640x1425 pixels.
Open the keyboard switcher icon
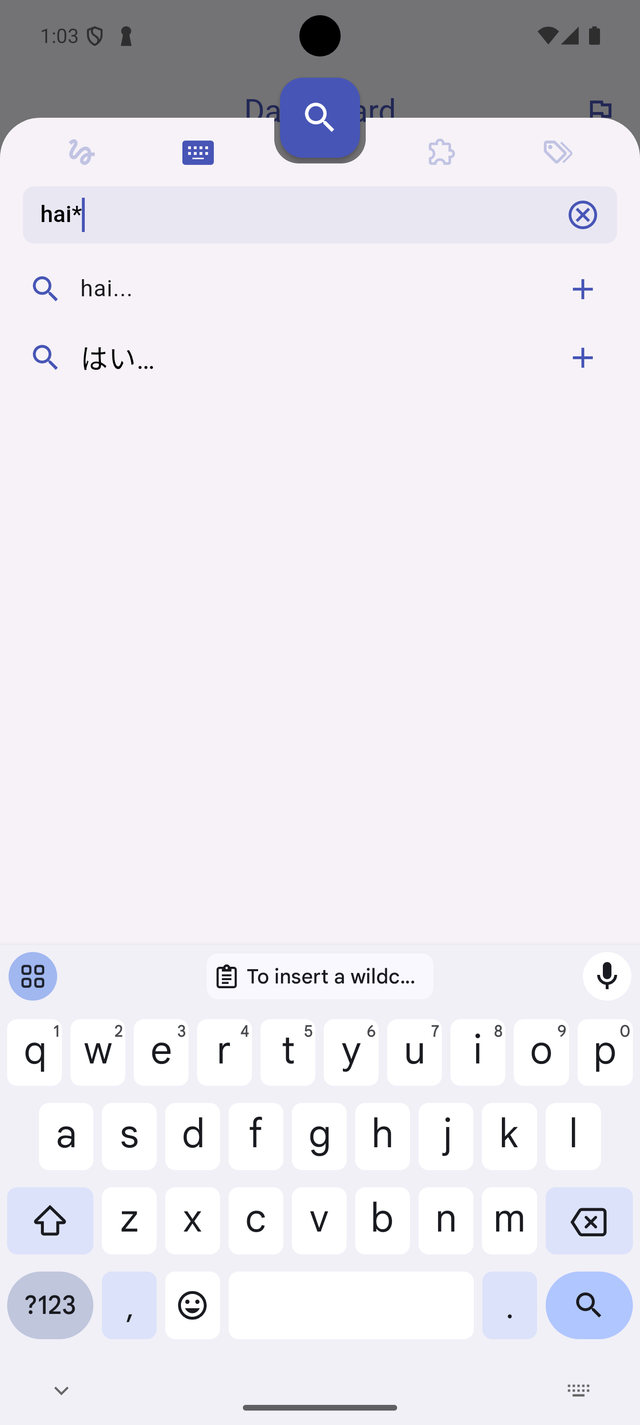[x=578, y=1391]
